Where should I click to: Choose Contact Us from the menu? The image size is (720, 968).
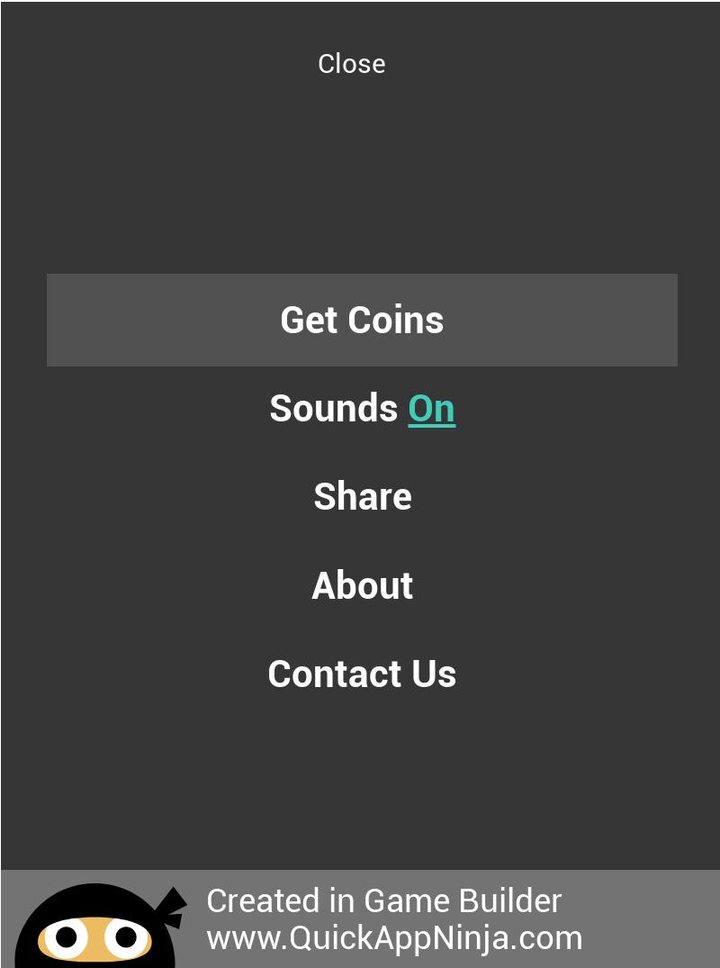(x=362, y=674)
